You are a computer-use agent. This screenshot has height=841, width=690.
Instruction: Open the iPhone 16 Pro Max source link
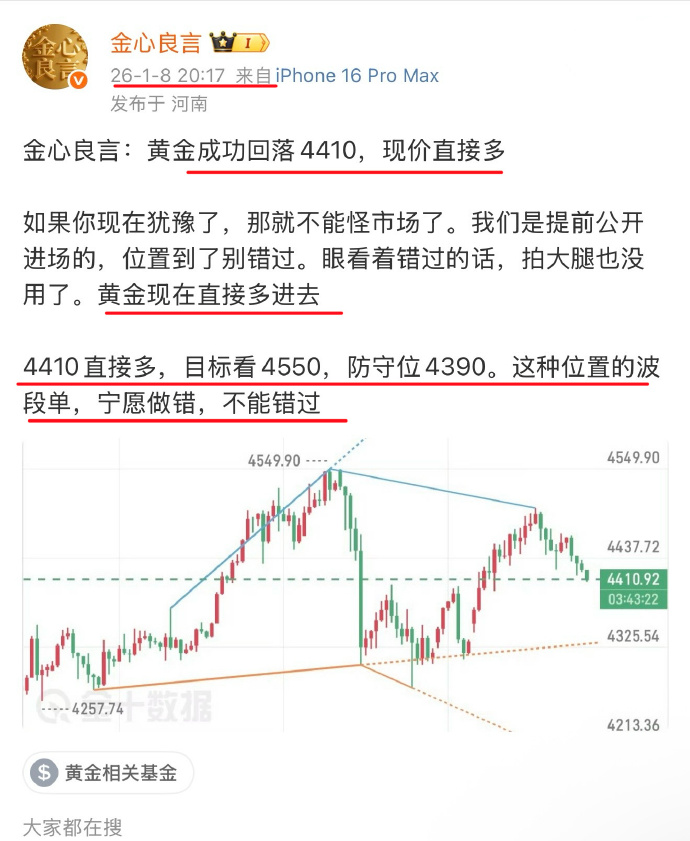pos(357,76)
